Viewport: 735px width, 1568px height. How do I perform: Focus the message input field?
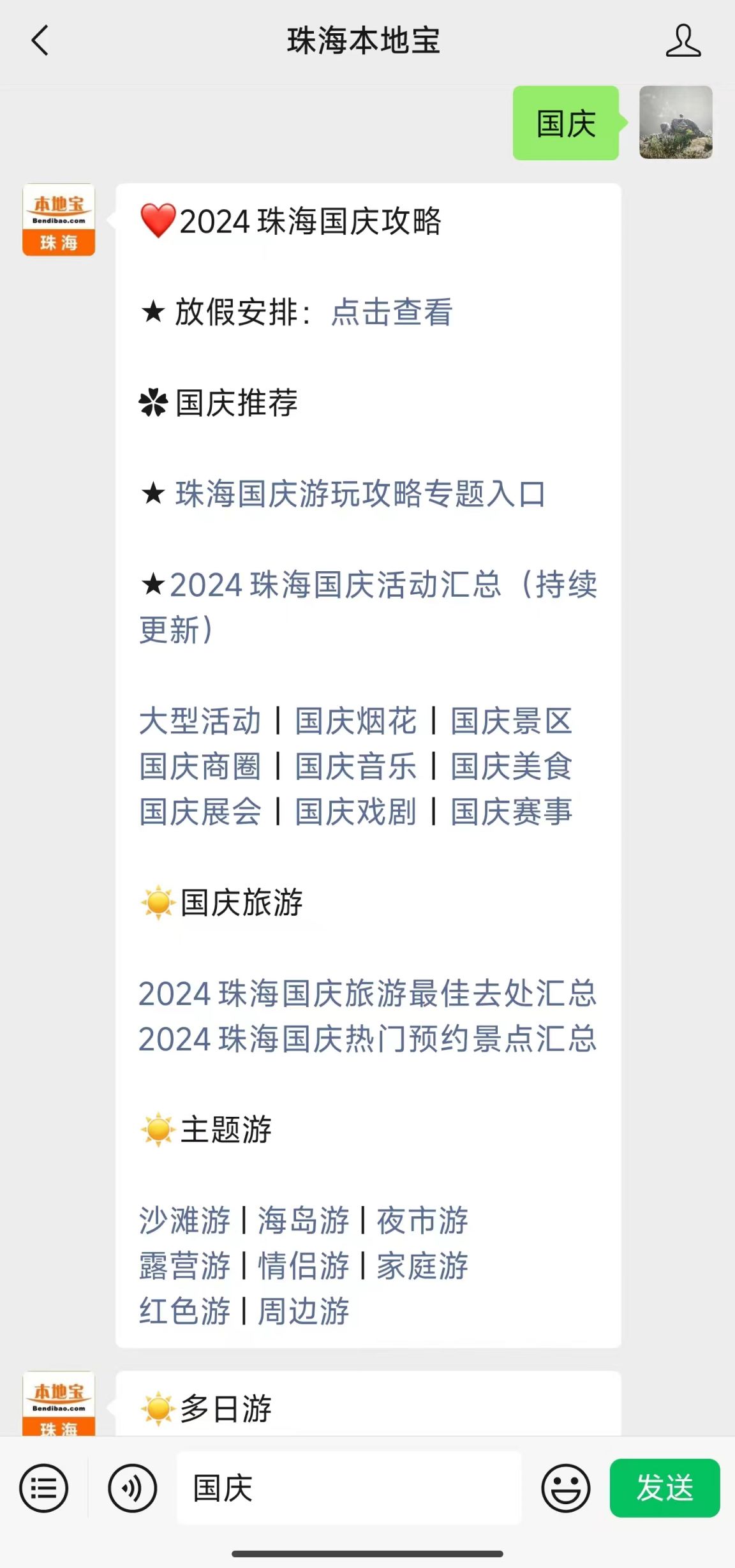click(x=349, y=1488)
